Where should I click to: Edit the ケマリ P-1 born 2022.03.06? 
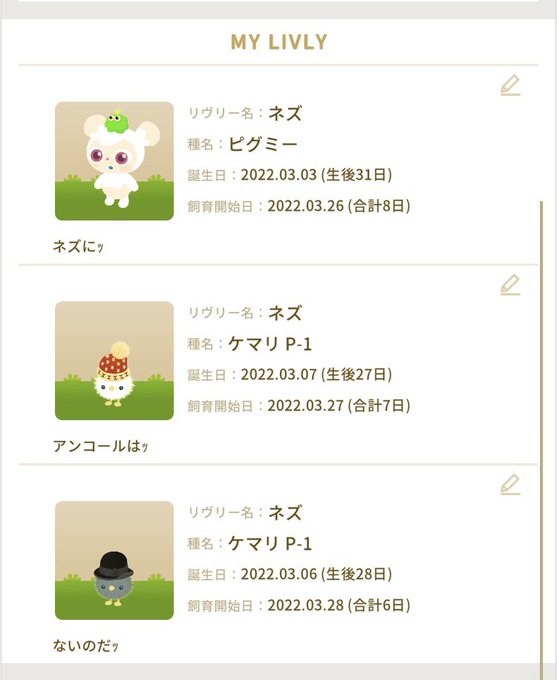[510, 484]
